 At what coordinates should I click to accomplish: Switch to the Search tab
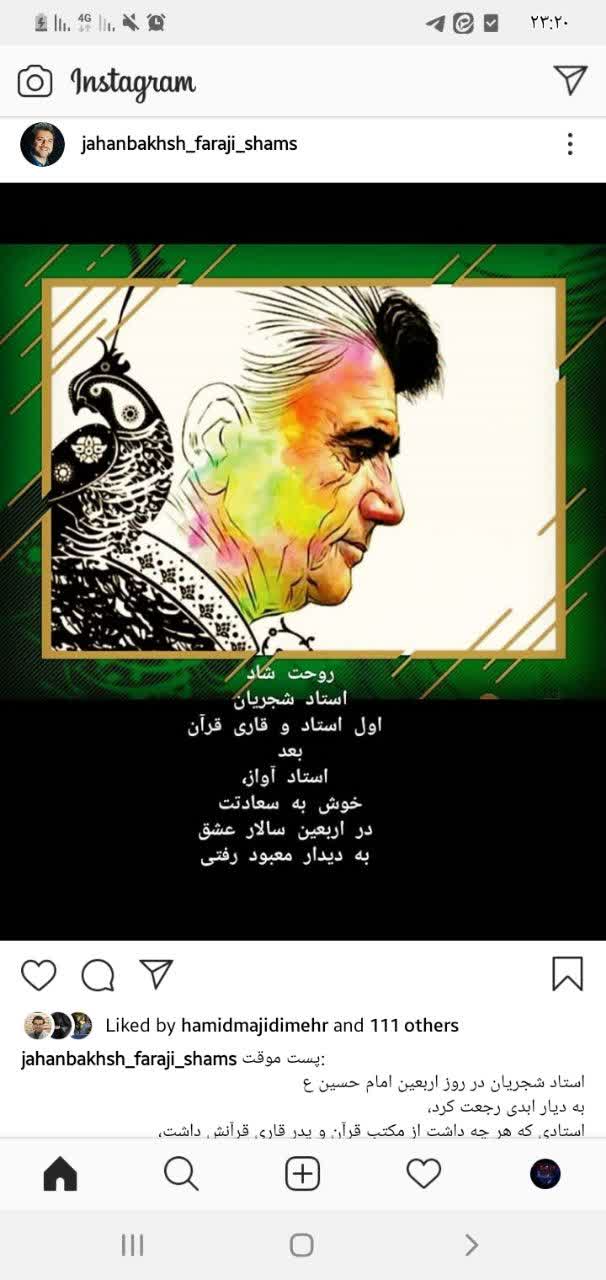[181, 1174]
